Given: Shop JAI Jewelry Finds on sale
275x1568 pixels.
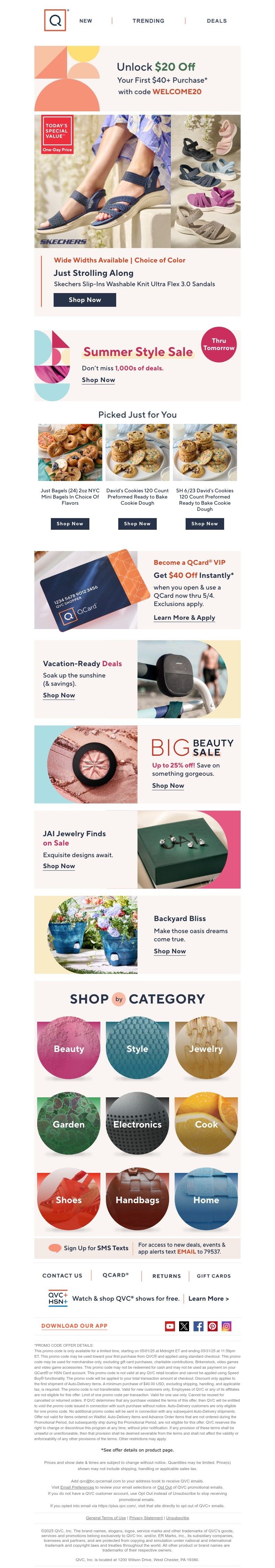Looking at the screenshot, I should point(59,865).
